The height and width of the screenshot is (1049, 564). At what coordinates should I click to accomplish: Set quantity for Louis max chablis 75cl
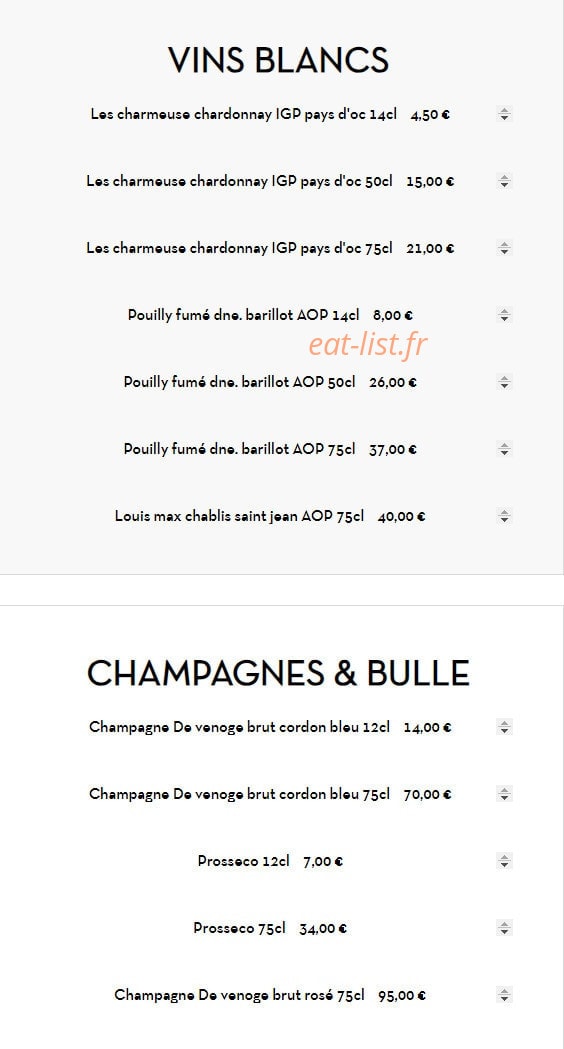click(x=504, y=516)
